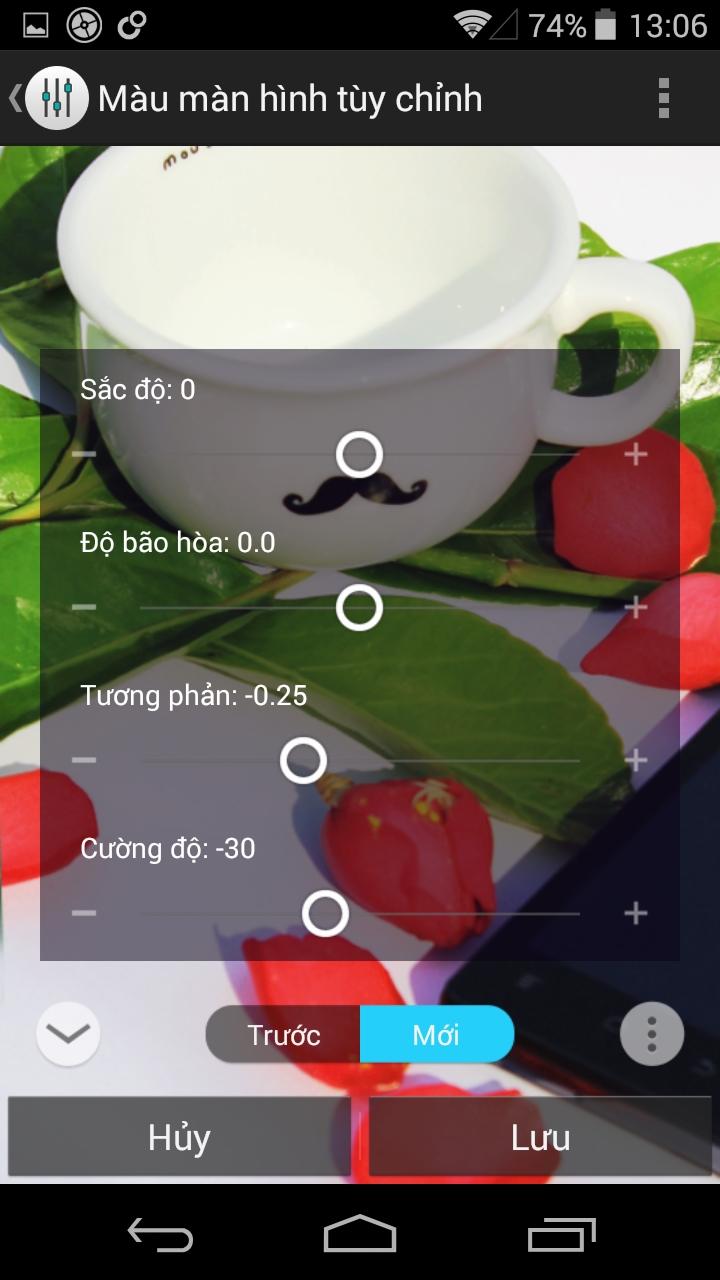Switch to the Trước preview
Image resolution: width=720 pixels, height=1280 pixels.
tap(284, 1034)
